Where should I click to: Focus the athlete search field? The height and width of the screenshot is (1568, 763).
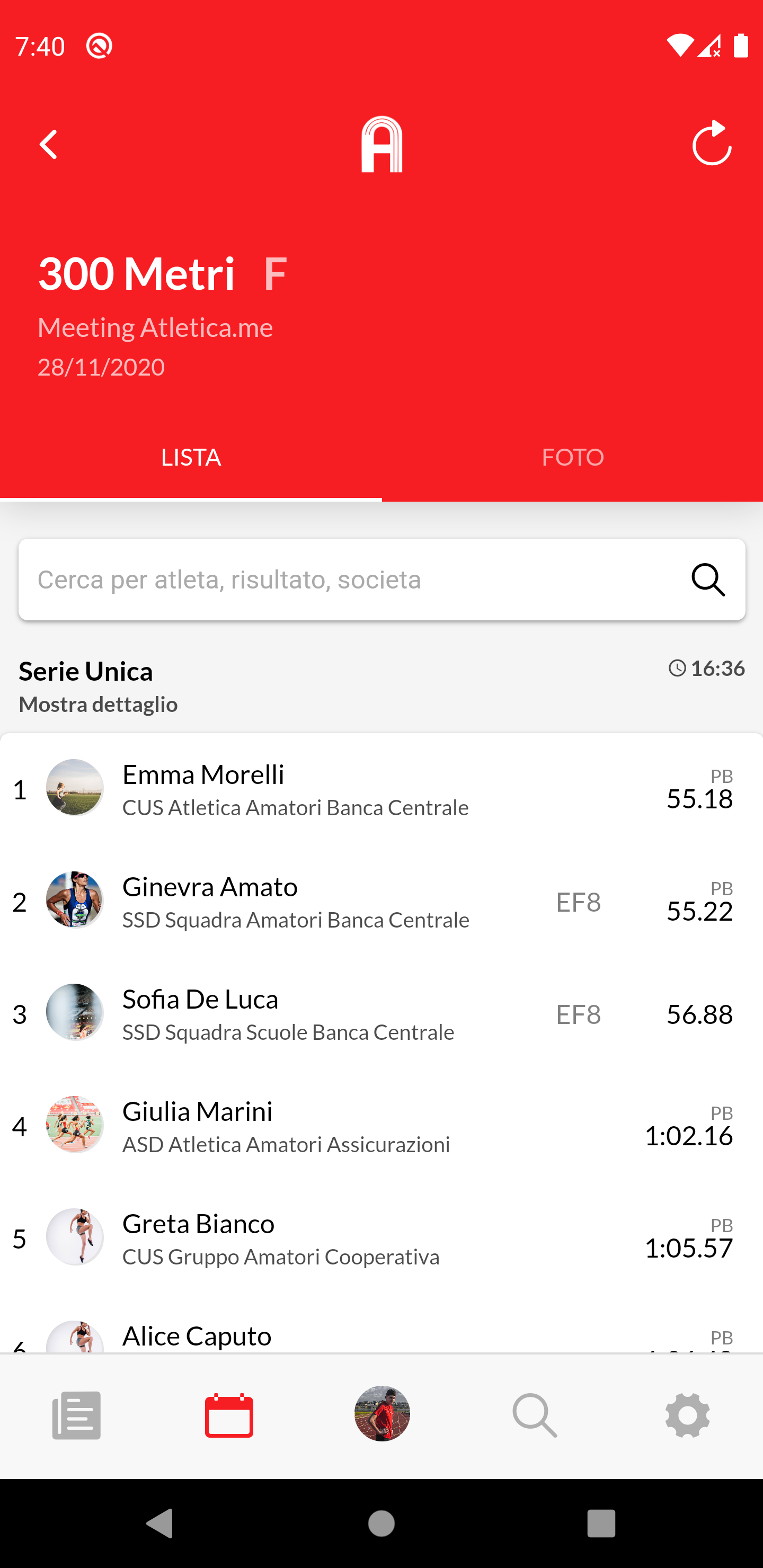[353, 580]
